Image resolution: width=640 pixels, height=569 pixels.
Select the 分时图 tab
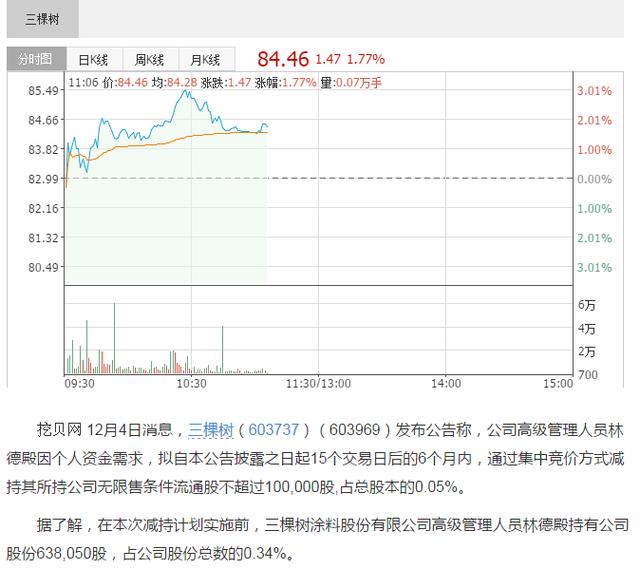[x=37, y=59]
